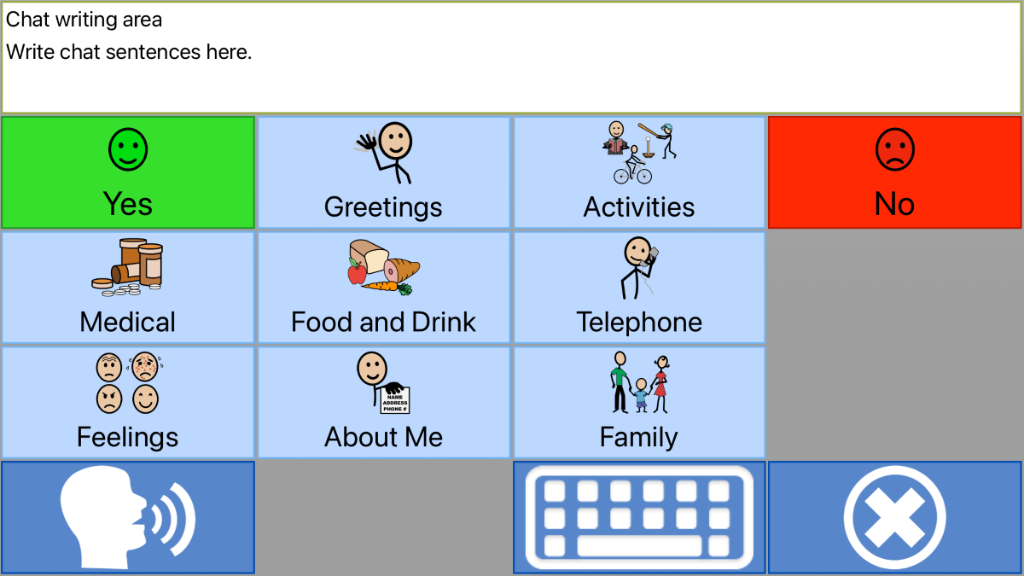Open the Telephone category

tap(639, 288)
